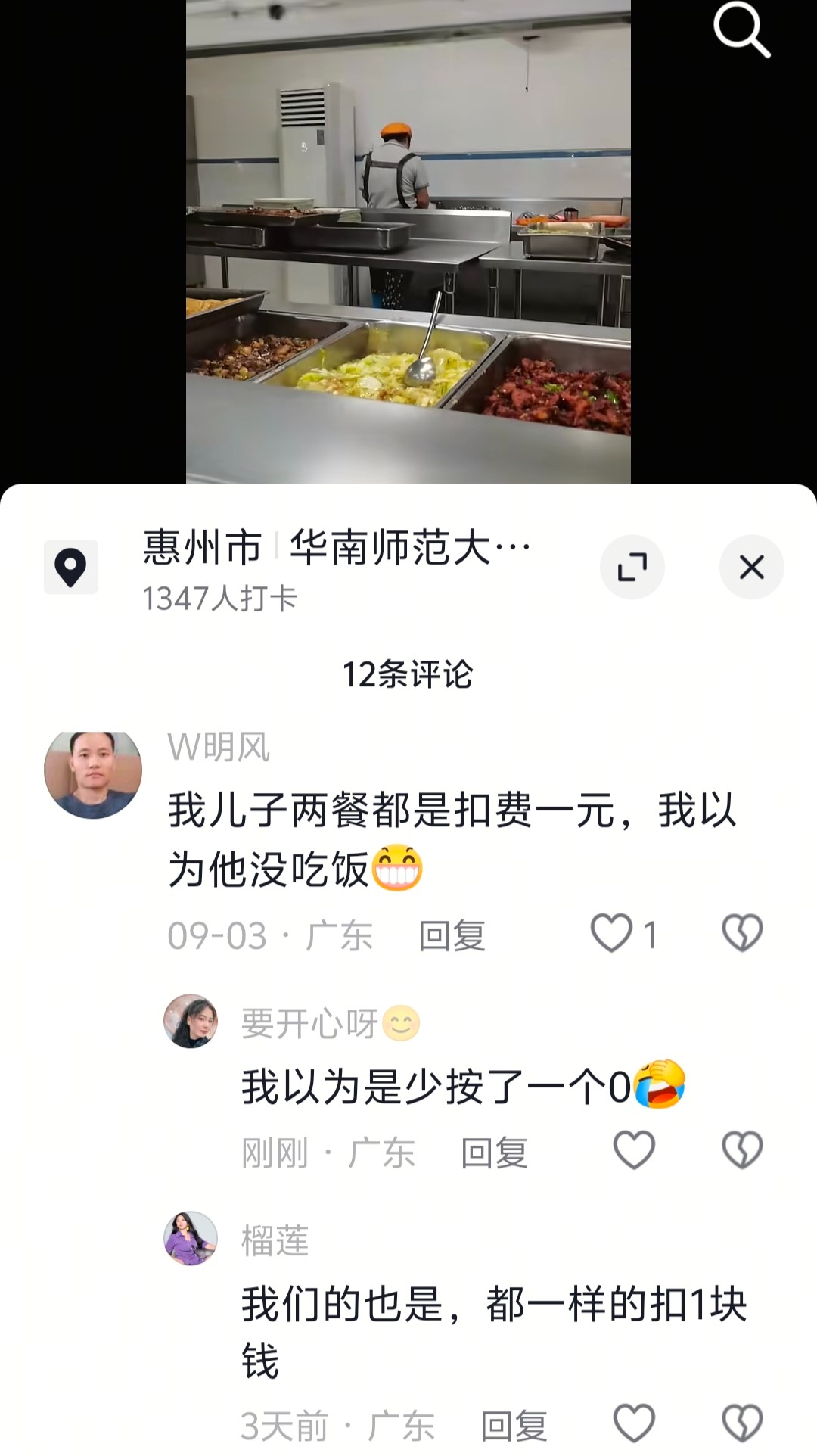
Task: Like 榴莲's comment
Action: (x=633, y=1423)
